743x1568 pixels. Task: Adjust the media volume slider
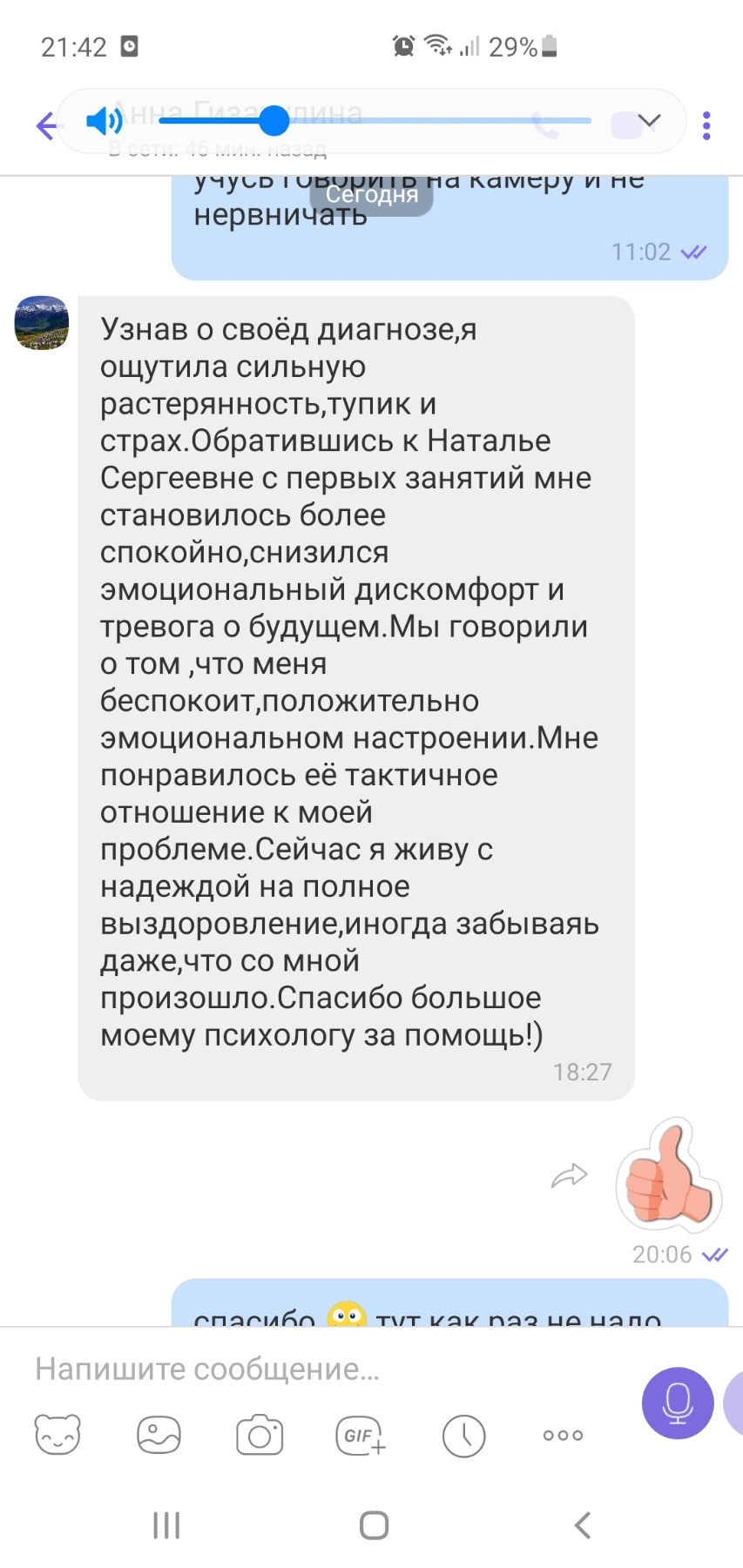coord(375,121)
